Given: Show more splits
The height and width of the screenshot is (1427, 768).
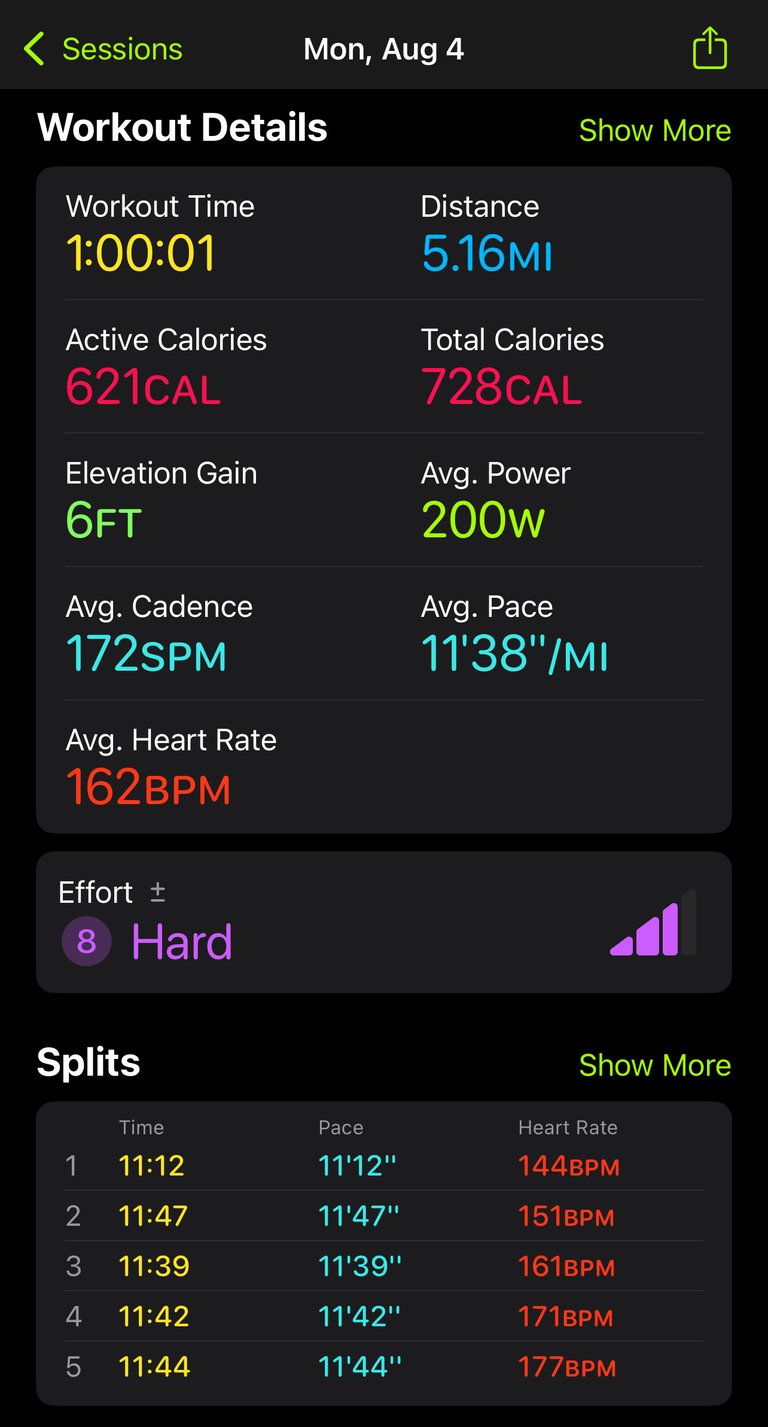Looking at the screenshot, I should coord(655,1065).
